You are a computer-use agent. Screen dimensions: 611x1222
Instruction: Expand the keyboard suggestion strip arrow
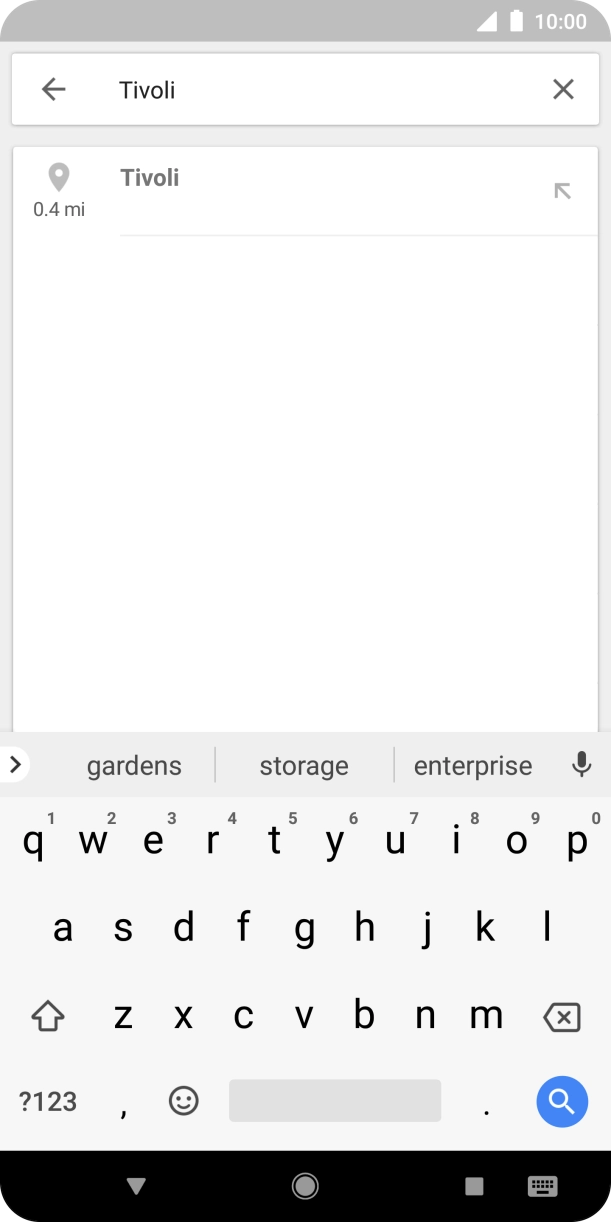coord(15,765)
